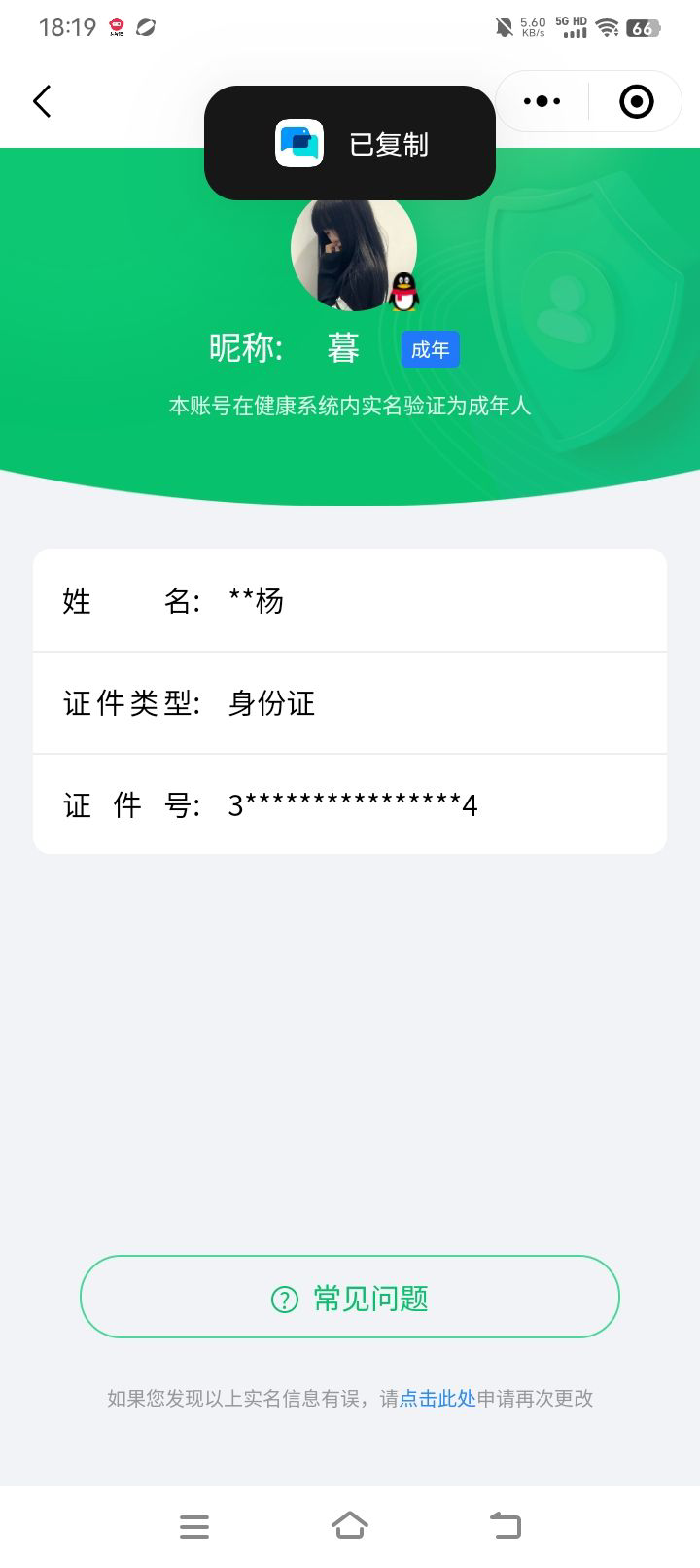The image size is (700, 1568).
Task: Tap the QQ penguin icon on the avatar
Action: coord(404,290)
